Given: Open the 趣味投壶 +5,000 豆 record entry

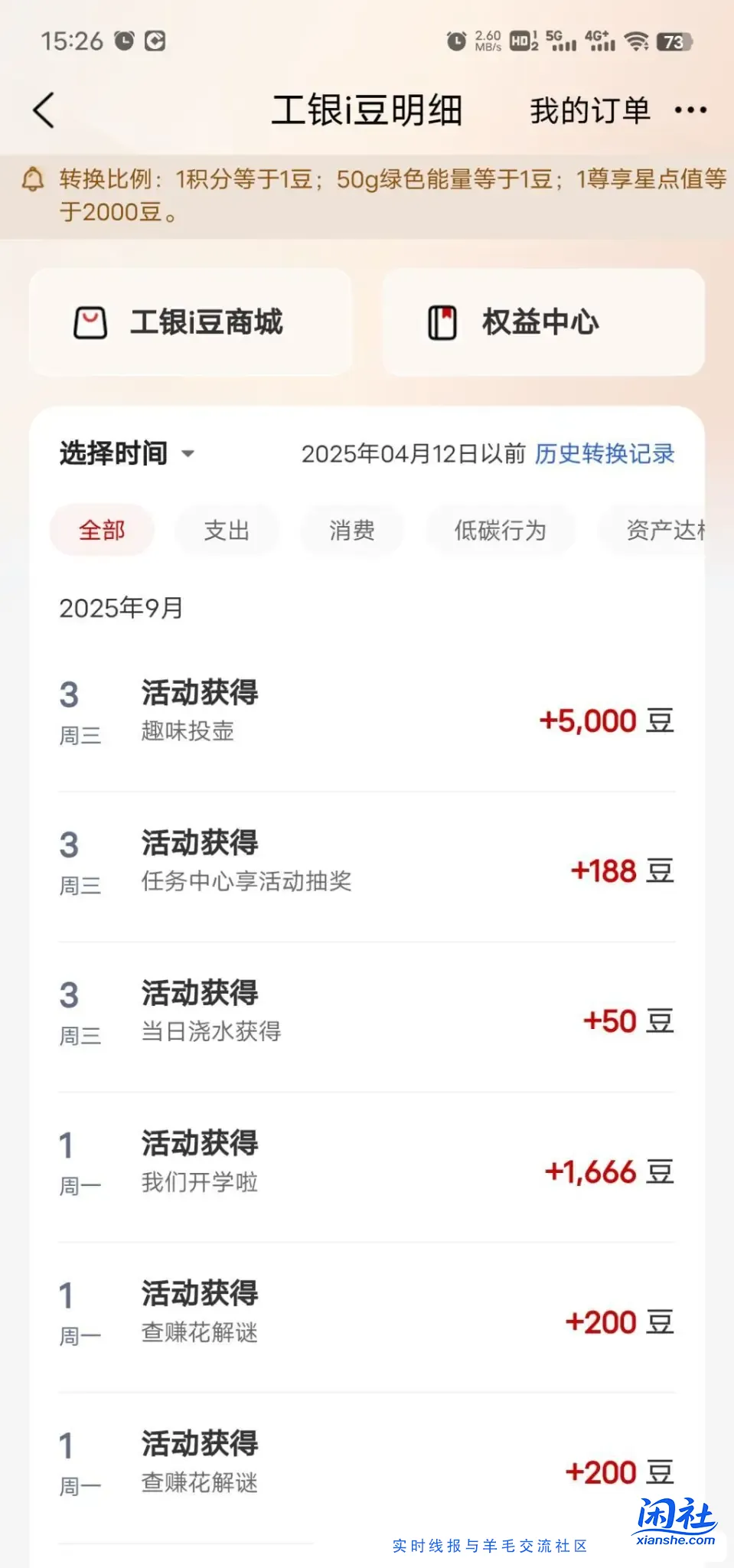Looking at the screenshot, I should tap(367, 710).
